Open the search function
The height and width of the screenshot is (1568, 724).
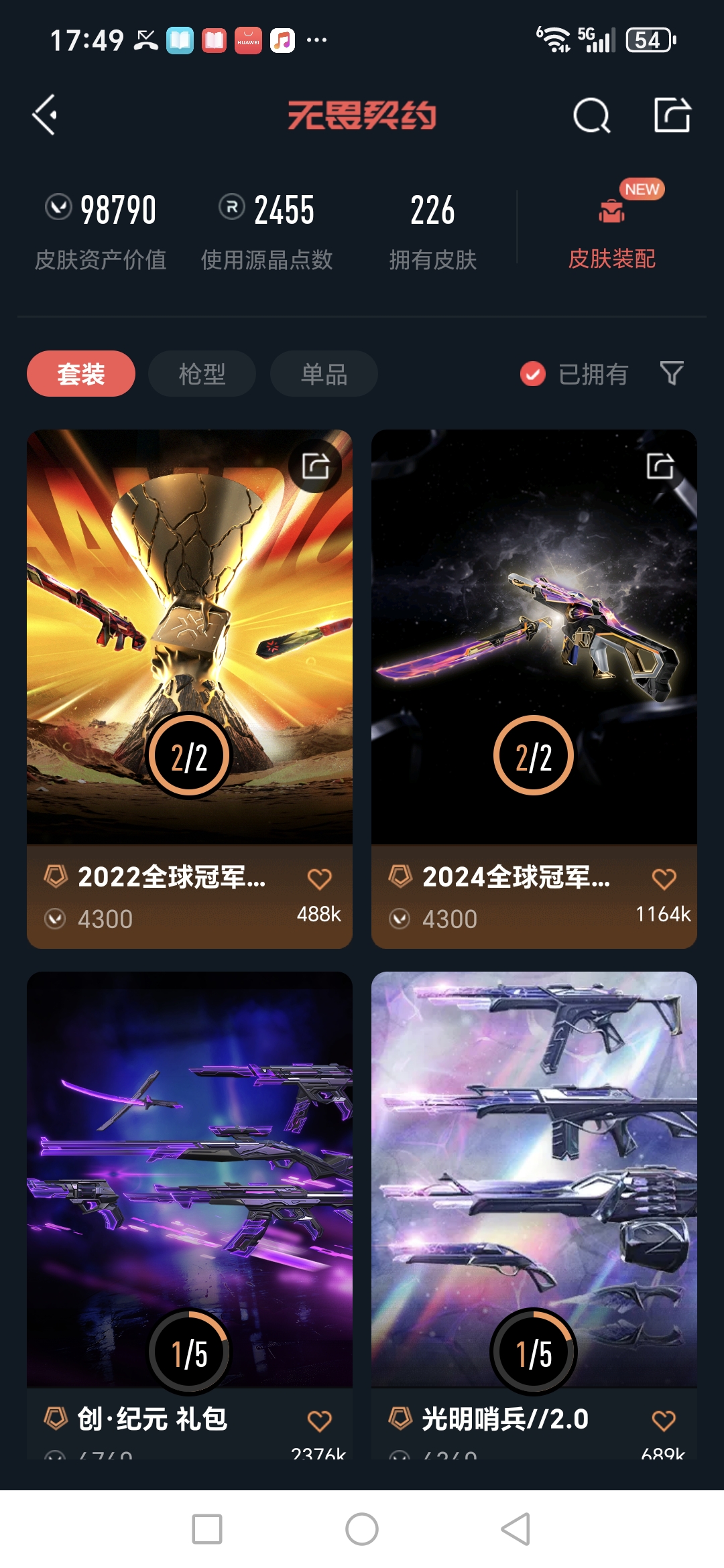coord(591,114)
